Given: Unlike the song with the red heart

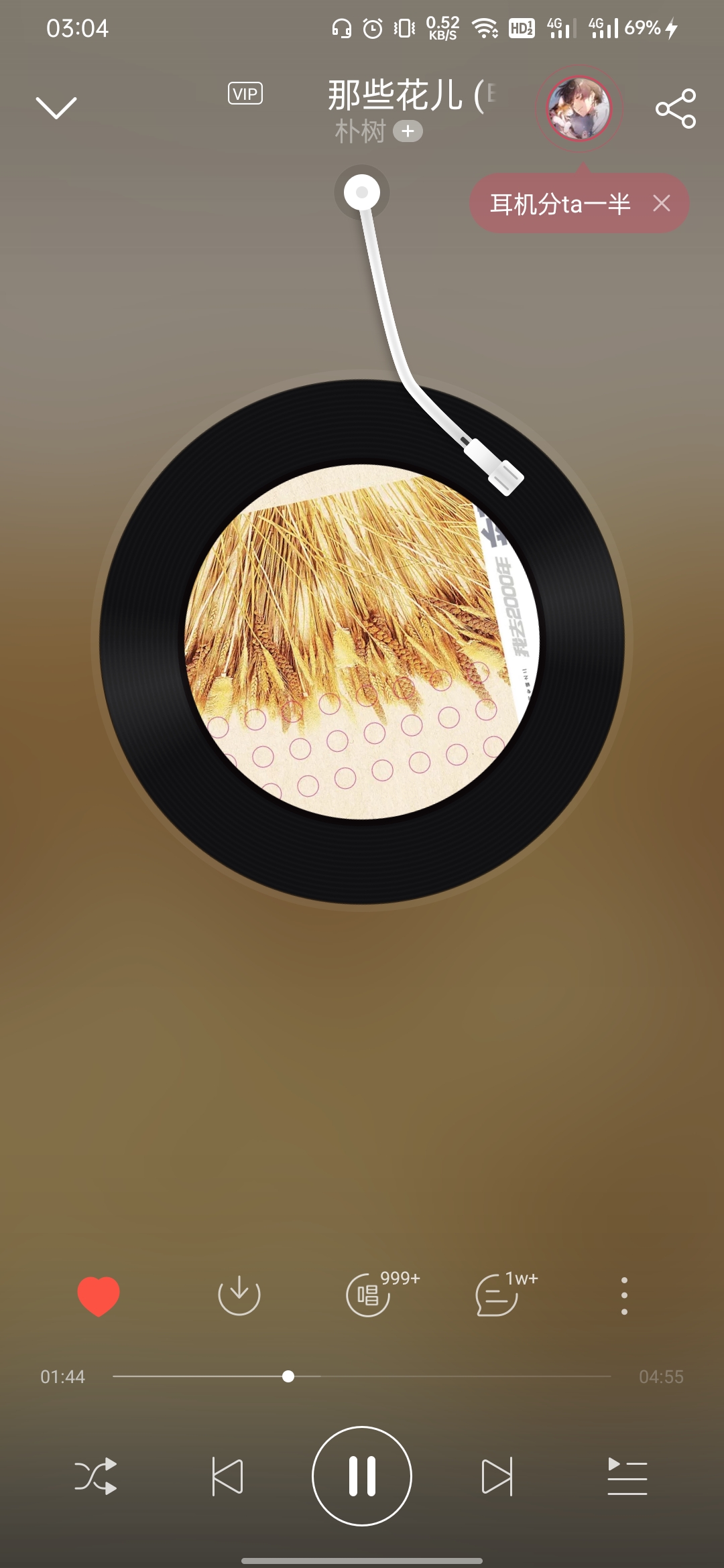Looking at the screenshot, I should pos(99,1295).
